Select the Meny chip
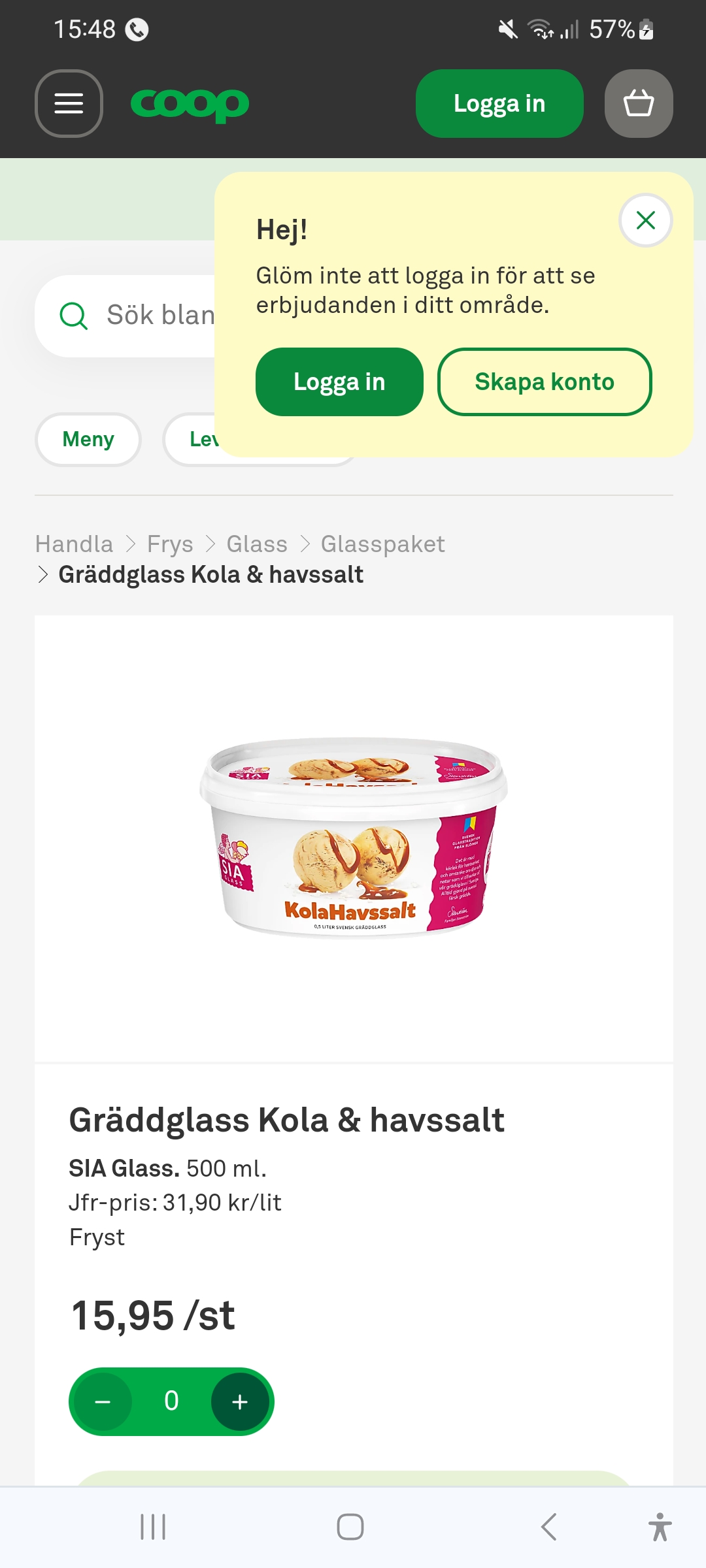This screenshot has width=706, height=1568. coord(88,439)
